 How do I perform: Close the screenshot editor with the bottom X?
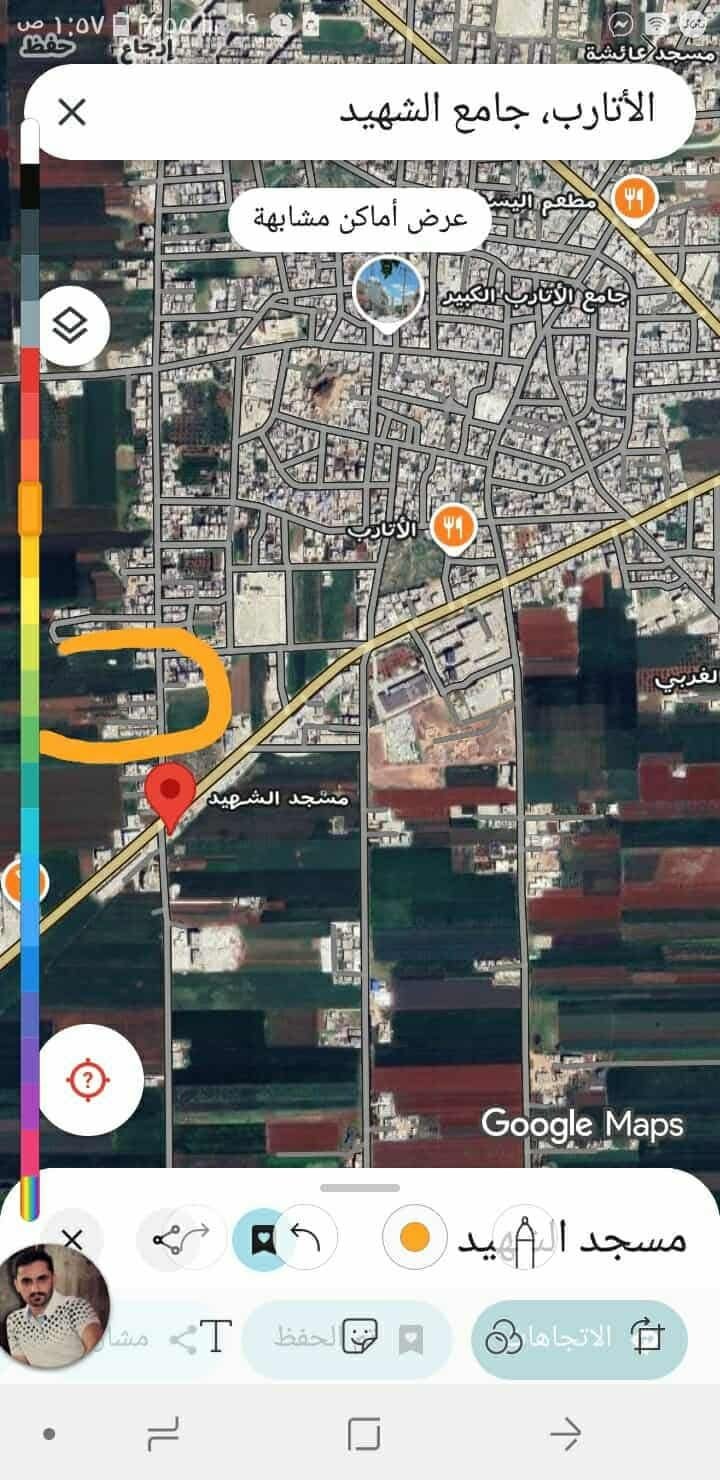point(72,1240)
